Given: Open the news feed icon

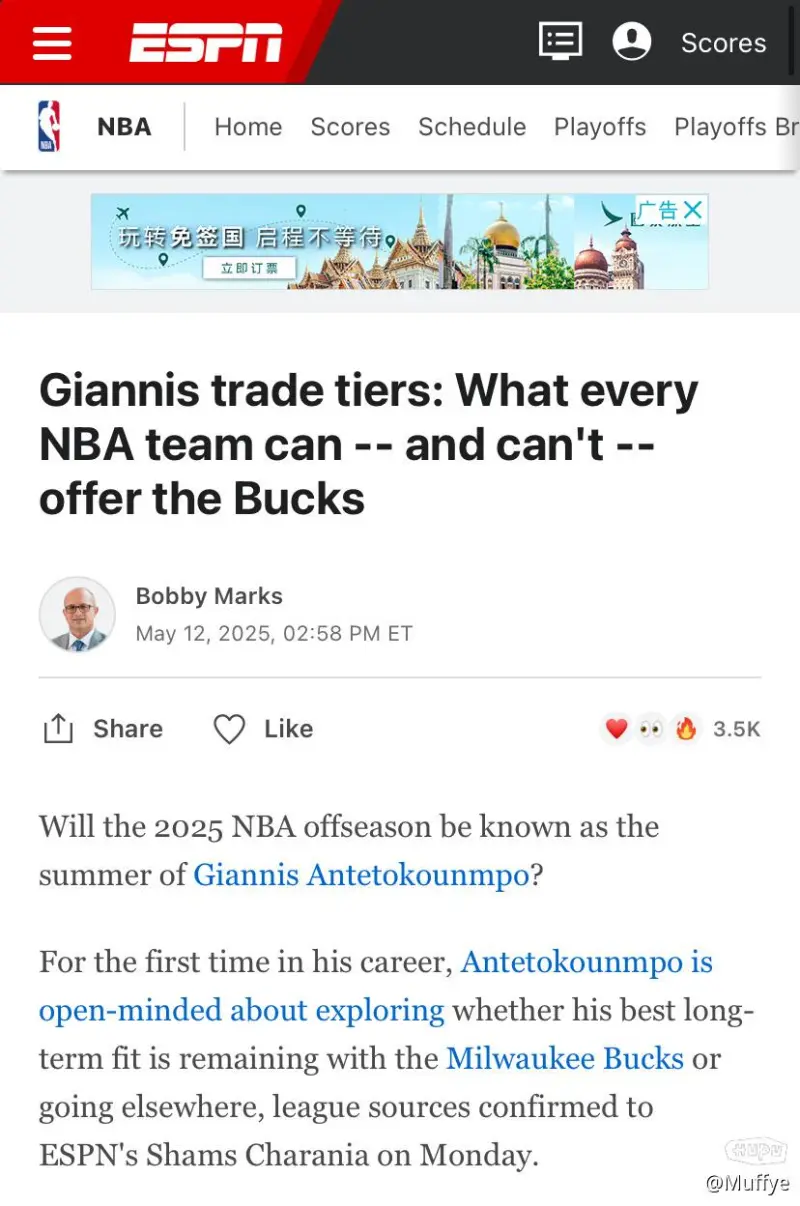Looking at the screenshot, I should [x=560, y=42].
